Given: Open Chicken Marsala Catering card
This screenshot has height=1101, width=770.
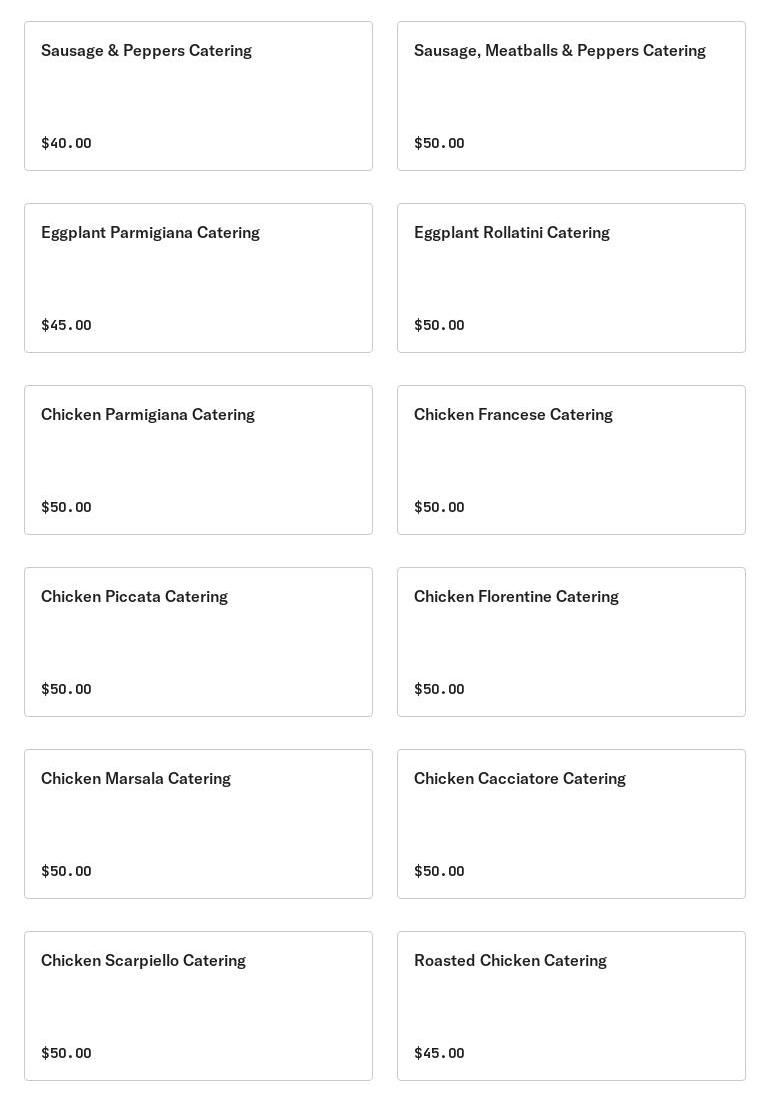Looking at the screenshot, I should pos(198,824).
